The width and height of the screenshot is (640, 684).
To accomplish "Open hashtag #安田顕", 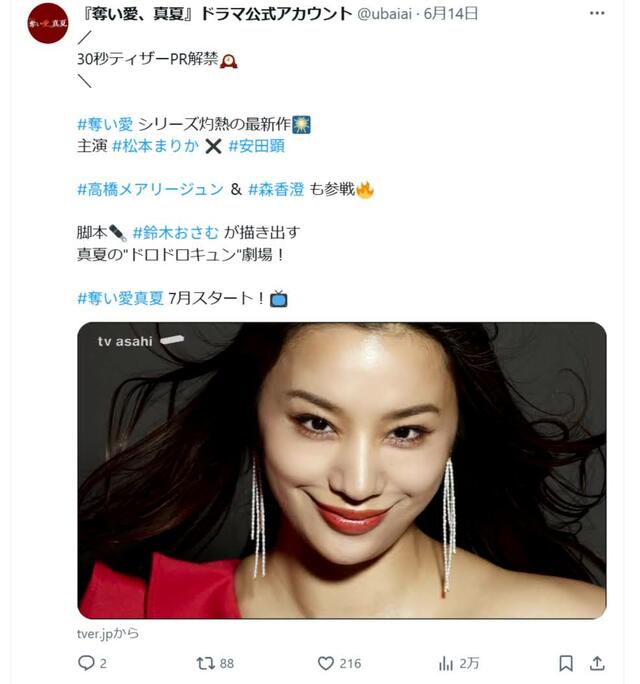I will click(x=260, y=146).
